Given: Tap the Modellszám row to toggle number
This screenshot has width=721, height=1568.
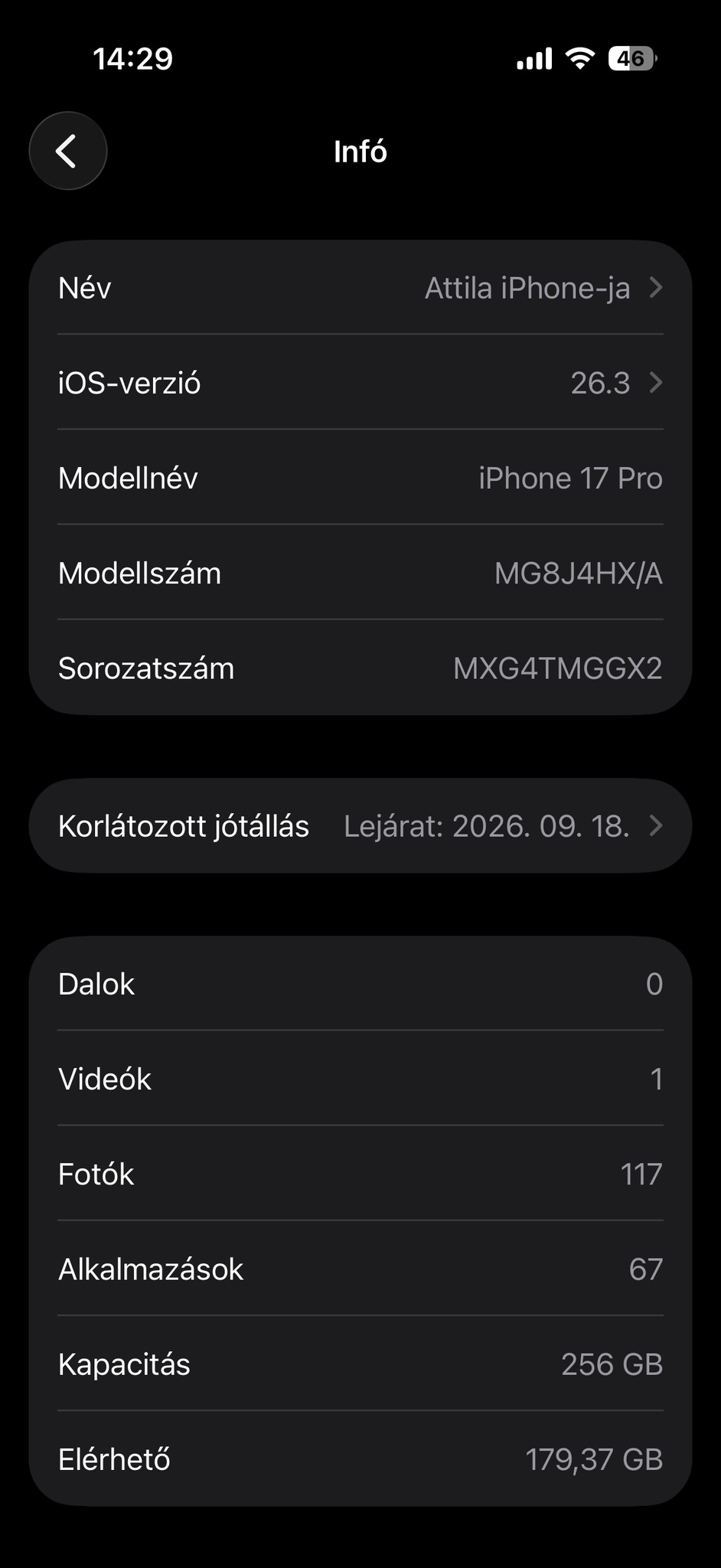Looking at the screenshot, I should 360,573.
